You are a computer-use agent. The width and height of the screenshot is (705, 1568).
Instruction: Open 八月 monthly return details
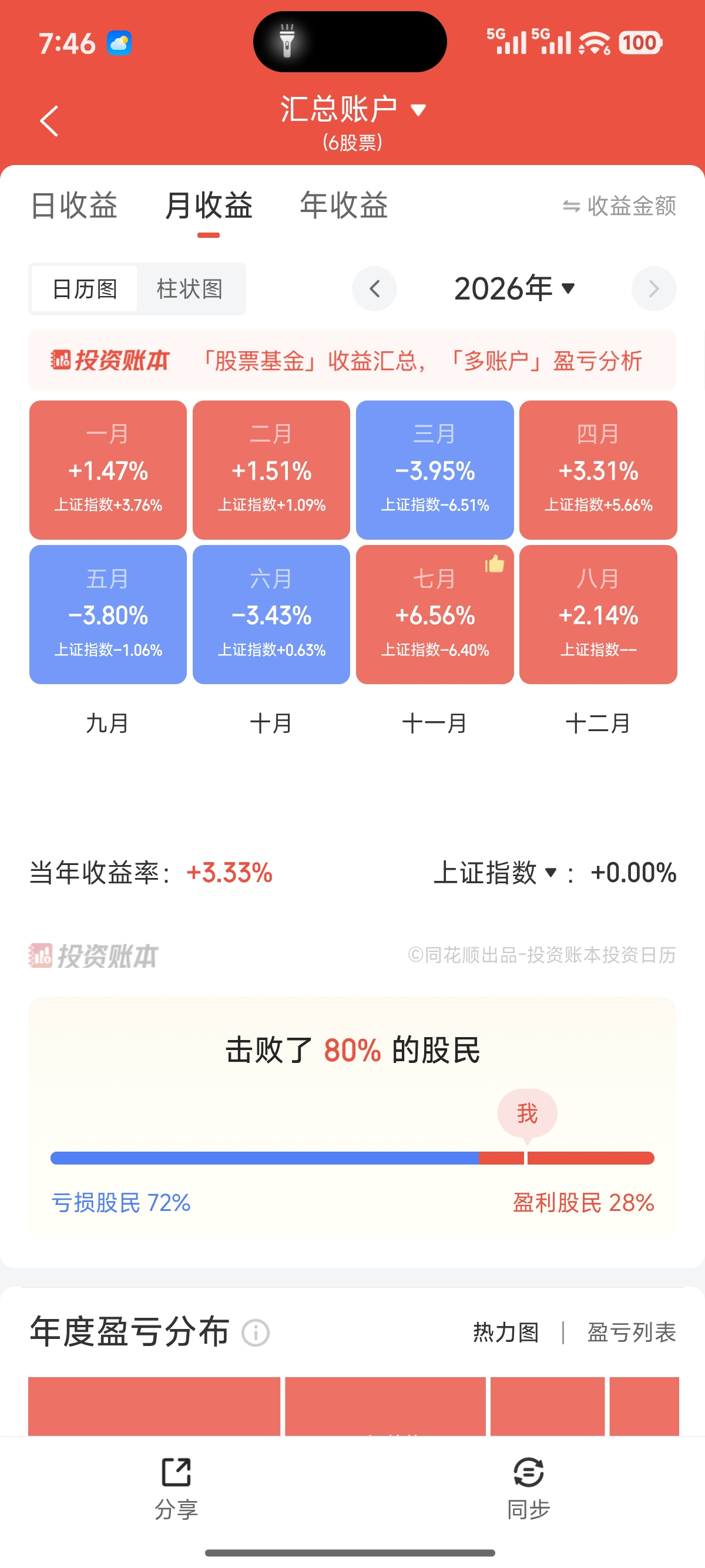tap(599, 615)
